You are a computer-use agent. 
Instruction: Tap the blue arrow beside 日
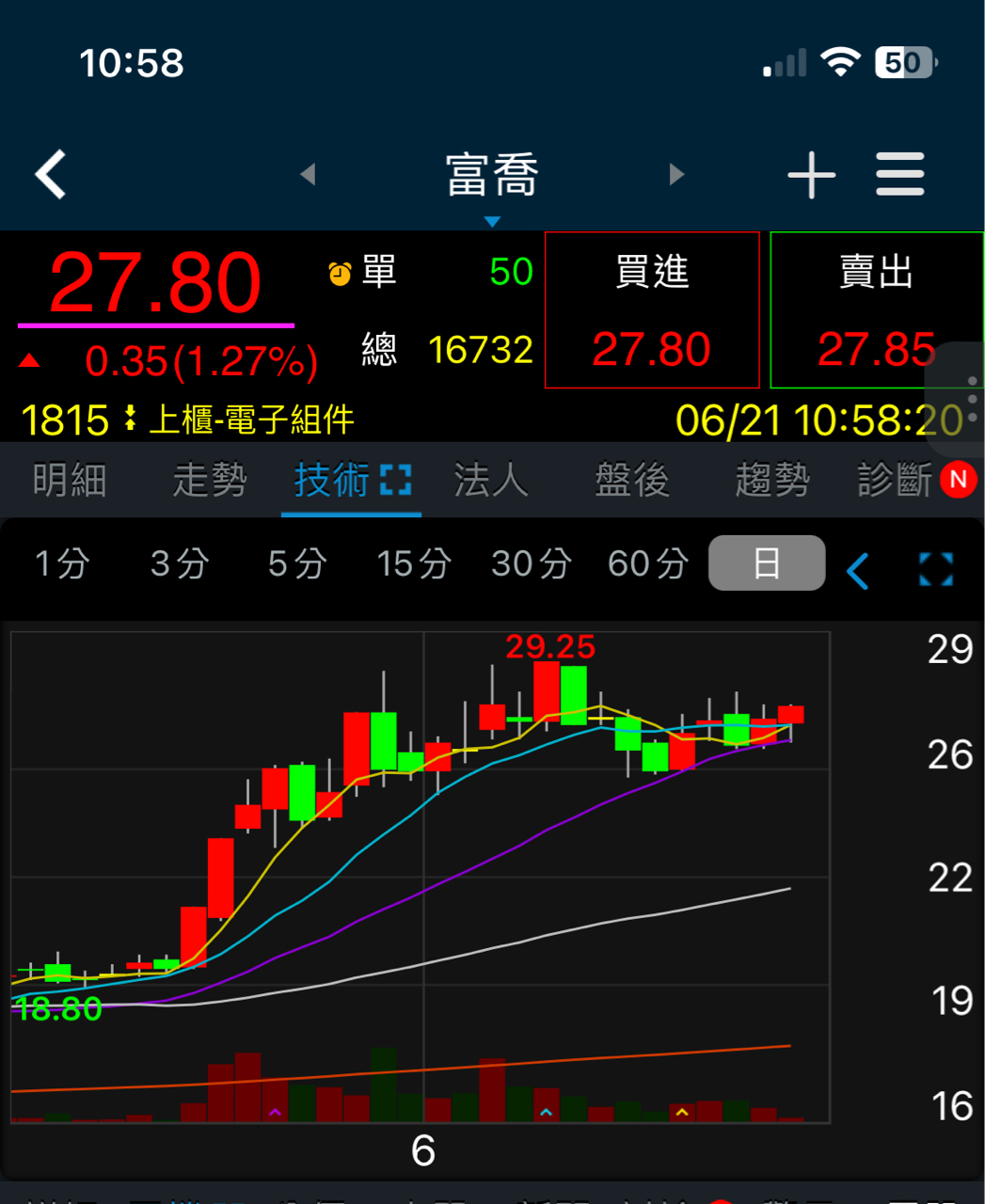coord(858,570)
